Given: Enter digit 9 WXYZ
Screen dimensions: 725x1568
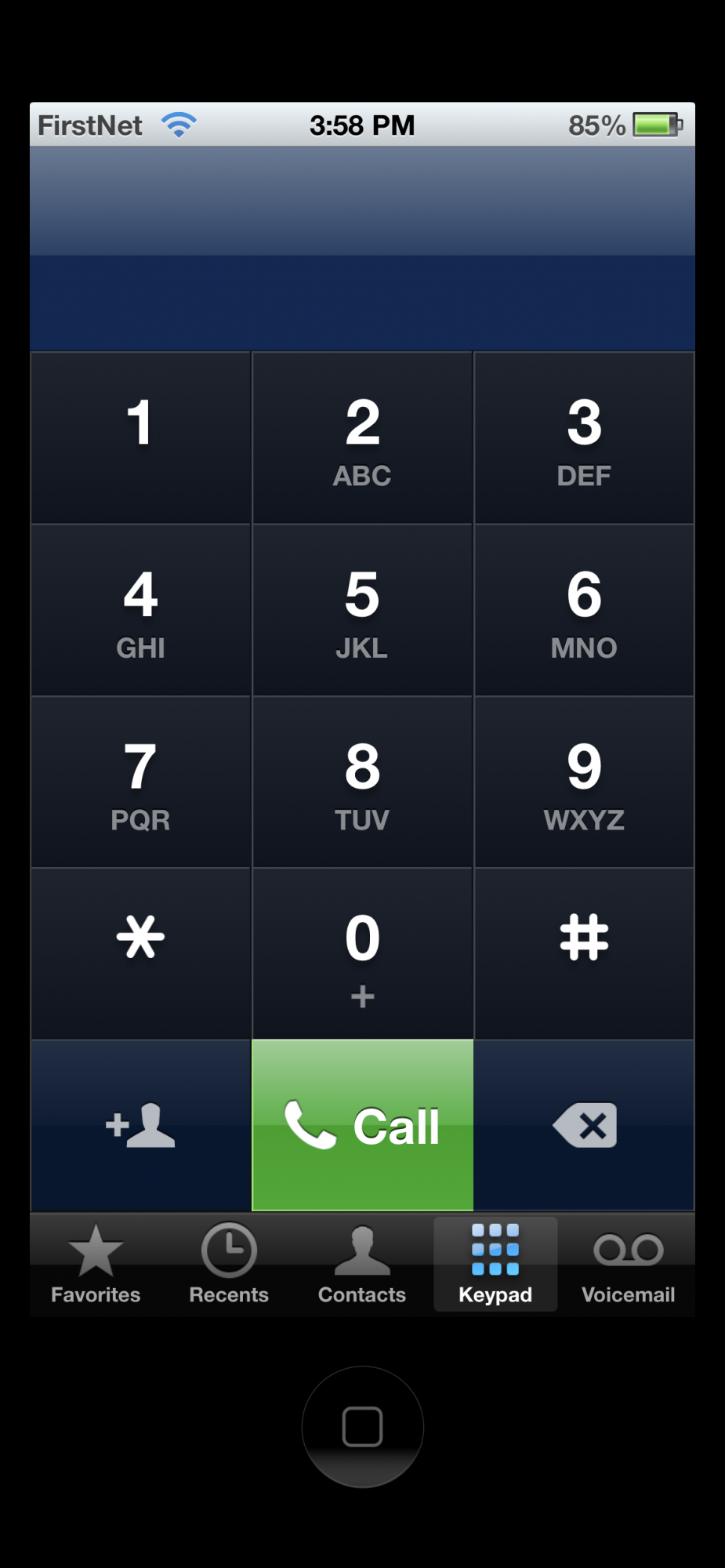Looking at the screenshot, I should pos(584,782).
